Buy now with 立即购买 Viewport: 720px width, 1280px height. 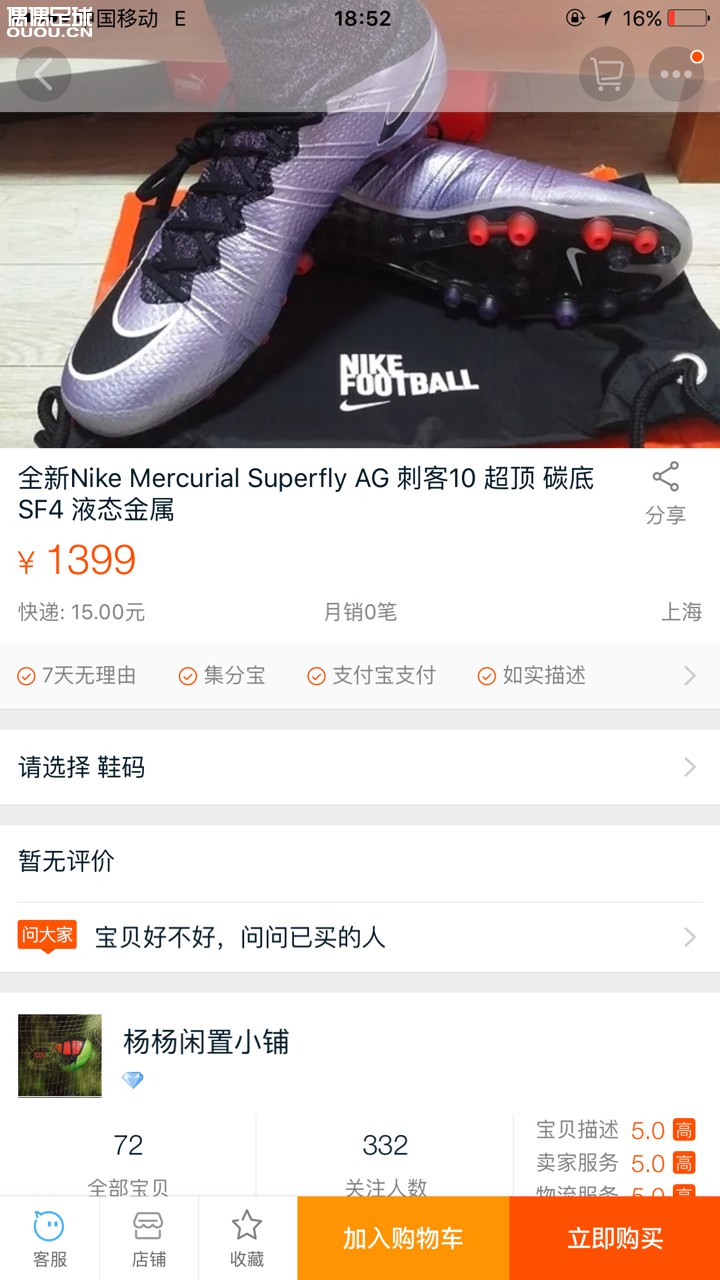615,1238
